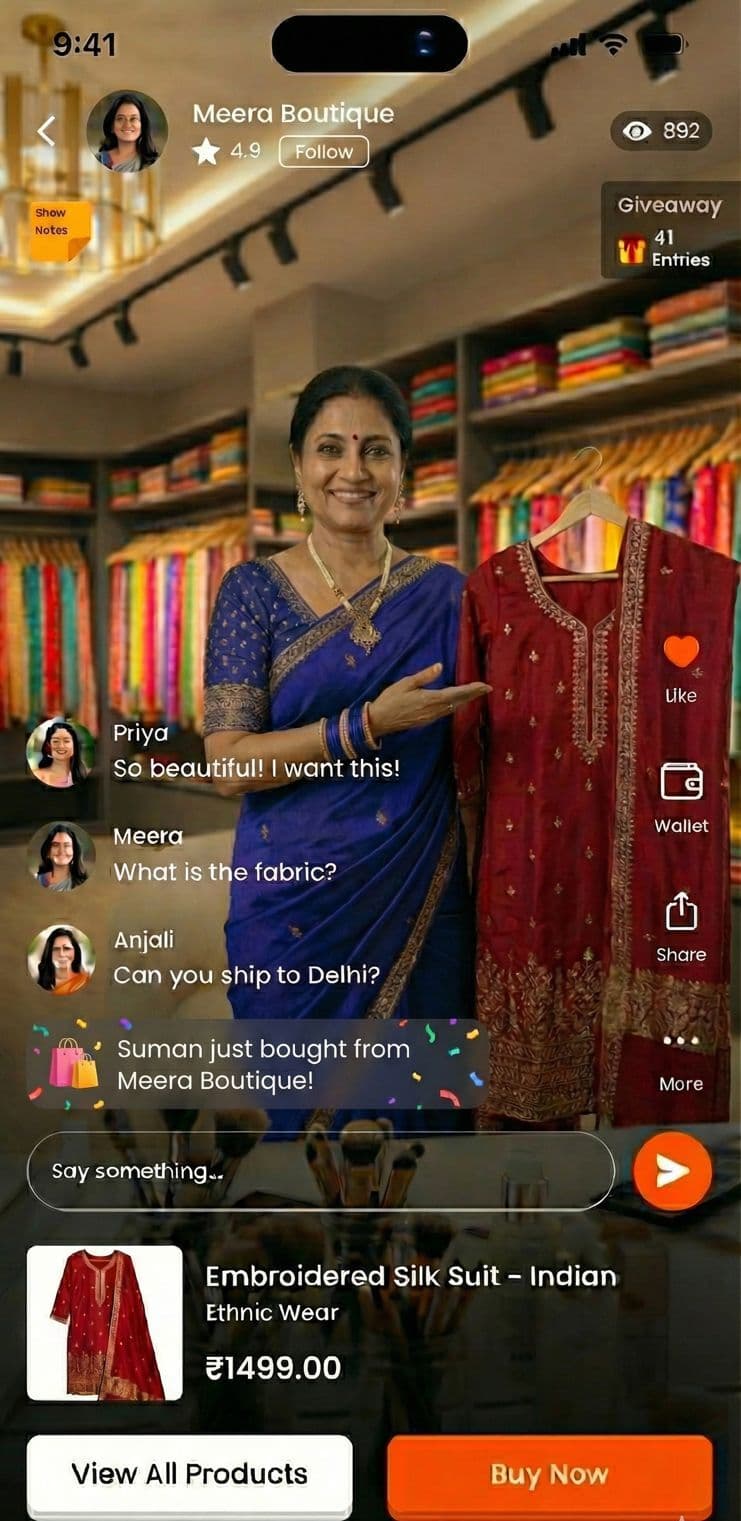Click View All Products
This screenshot has height=1521, width=741.
coord(190,1474)
